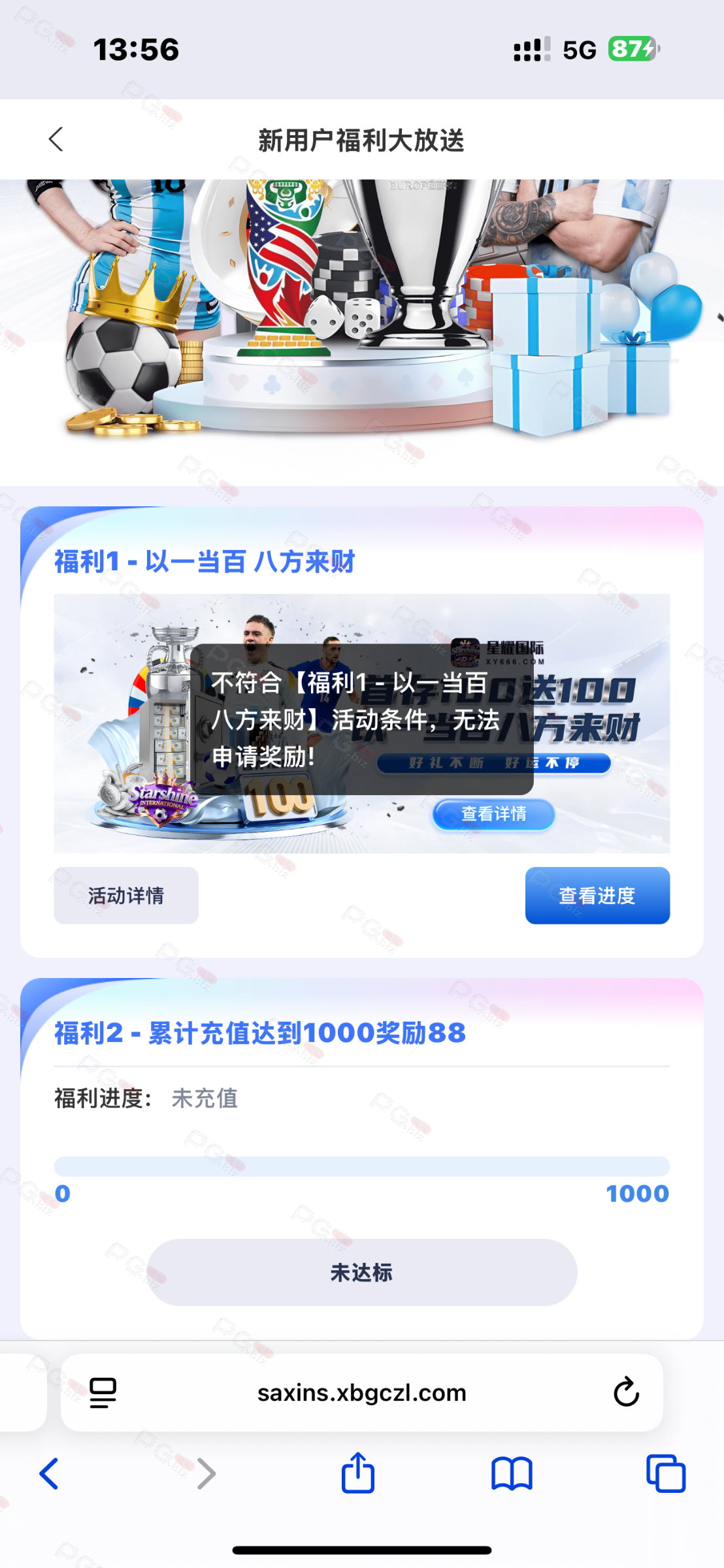Open the browser page settings icon
This screenshot has height=1568, width=724.
pos(103,1392)
